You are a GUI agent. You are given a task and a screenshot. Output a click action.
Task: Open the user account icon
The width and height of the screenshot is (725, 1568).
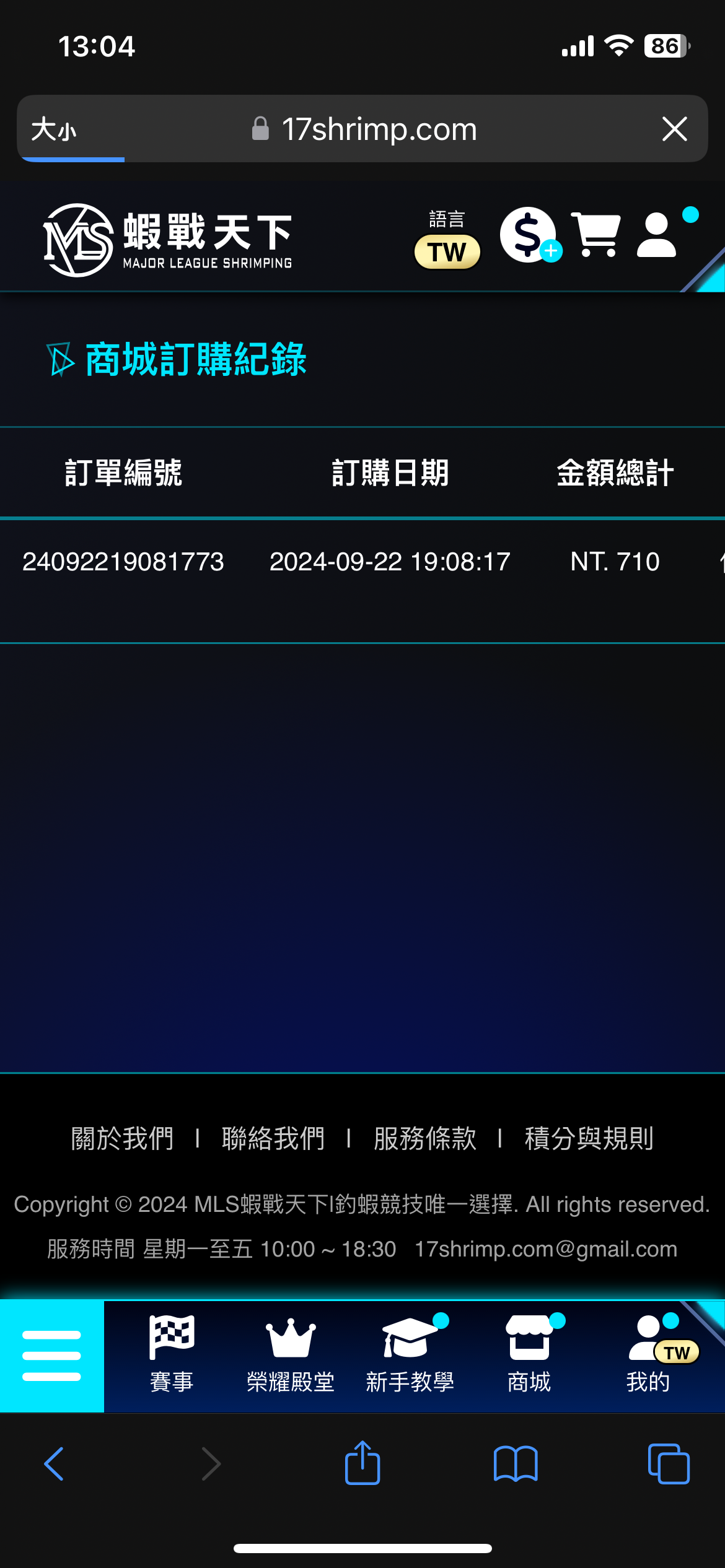pyautogui.click(x=656, y=235)
